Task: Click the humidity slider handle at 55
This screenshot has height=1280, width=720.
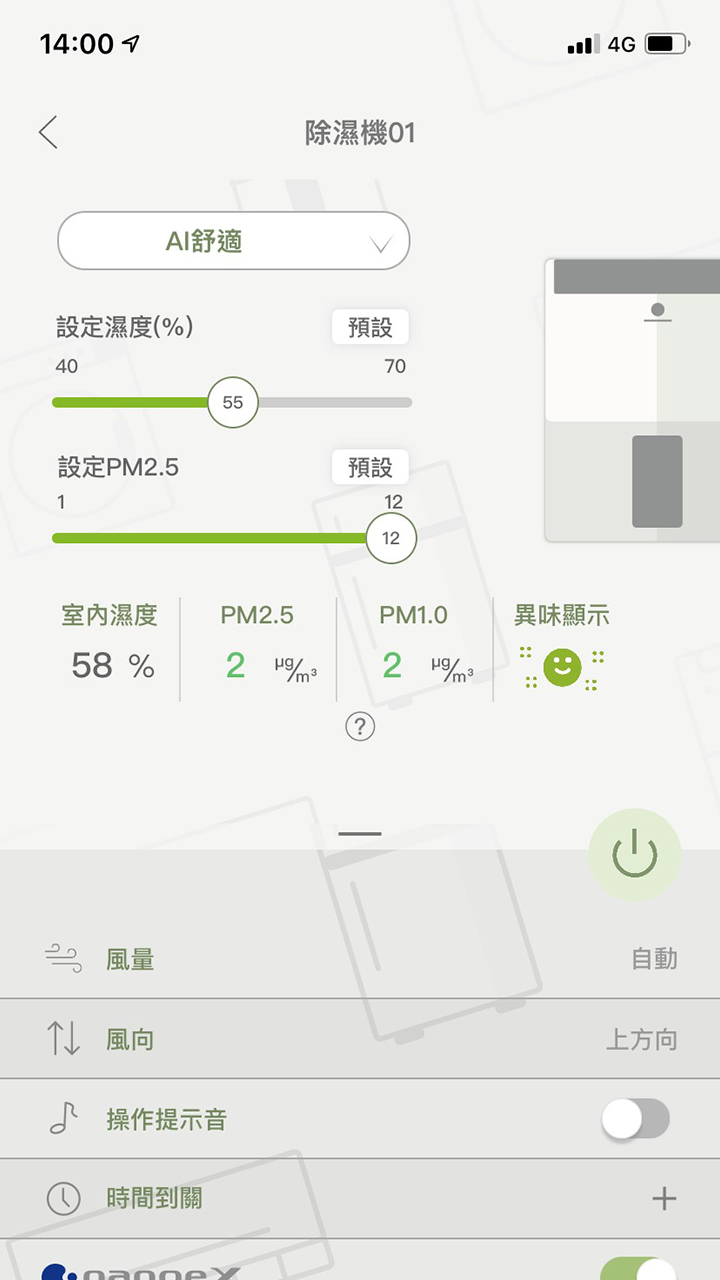Action: [x=231, y=402]
